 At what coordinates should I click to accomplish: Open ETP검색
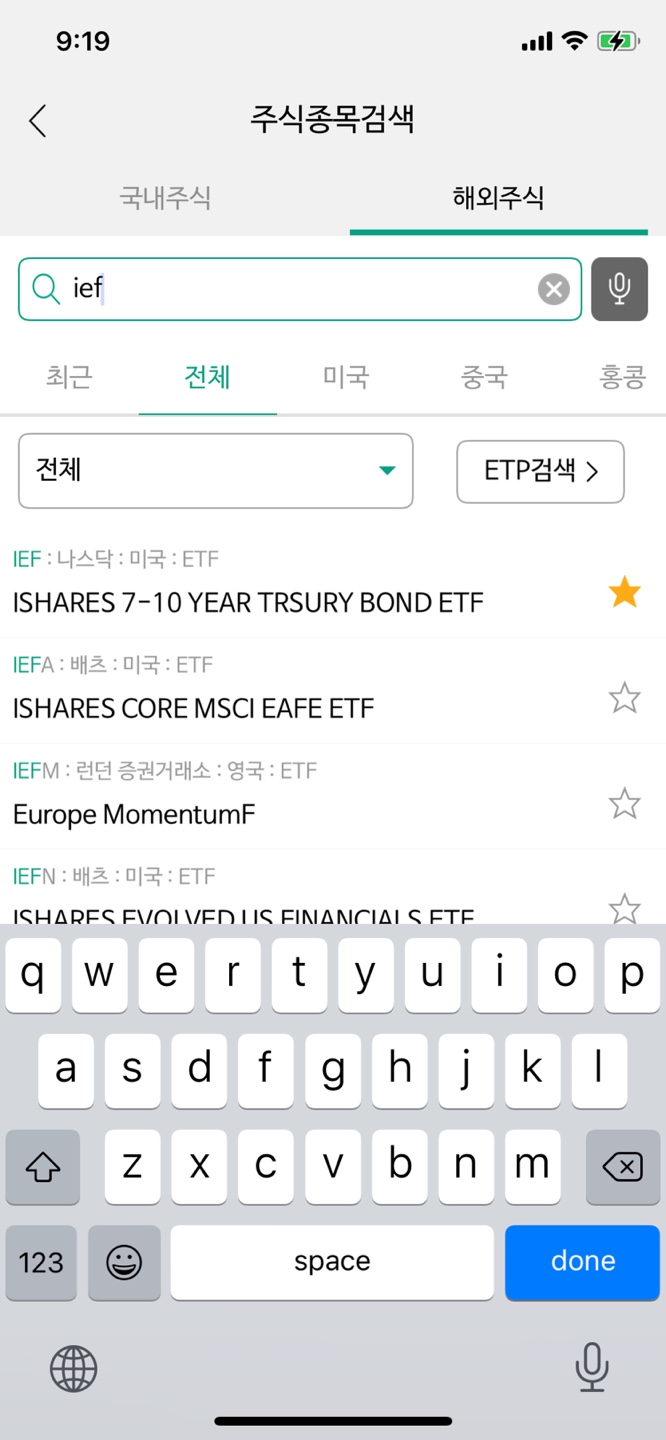coord(540,471)
